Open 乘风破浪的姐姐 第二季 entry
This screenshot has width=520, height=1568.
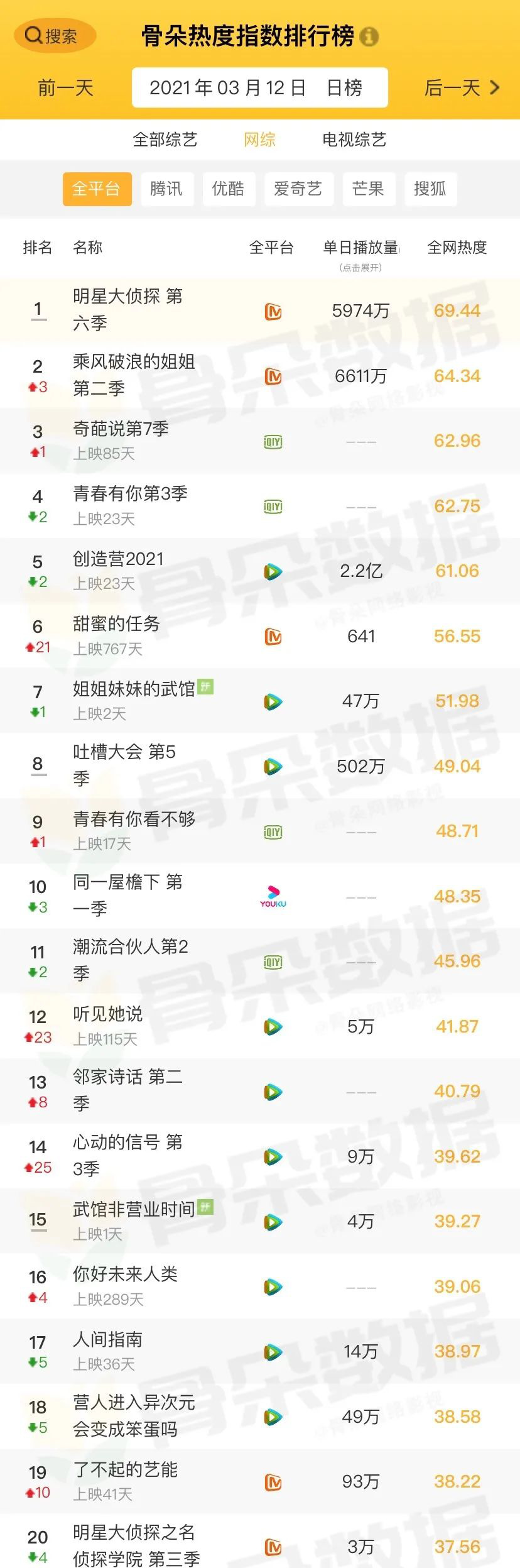[133, 375]
